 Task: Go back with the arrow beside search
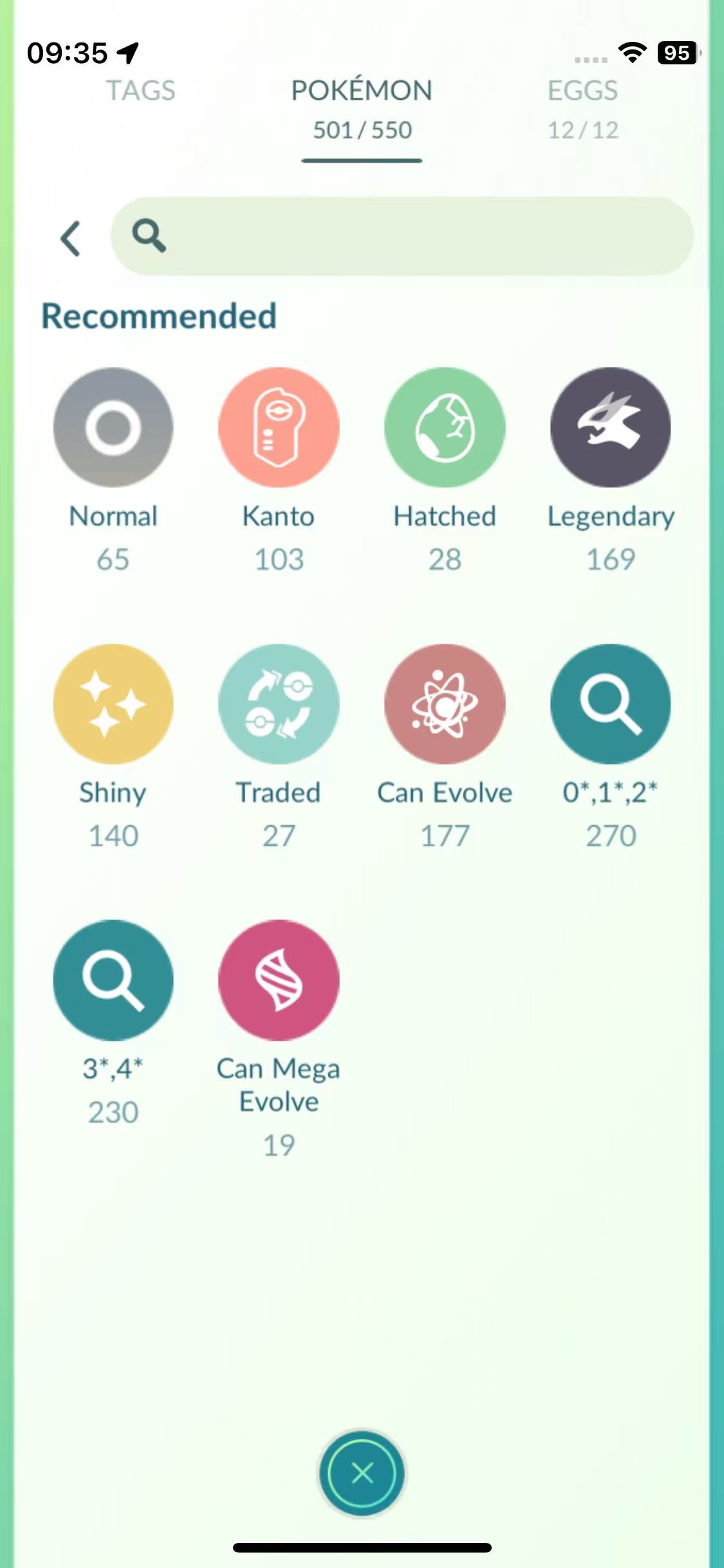tap(70, 239)
